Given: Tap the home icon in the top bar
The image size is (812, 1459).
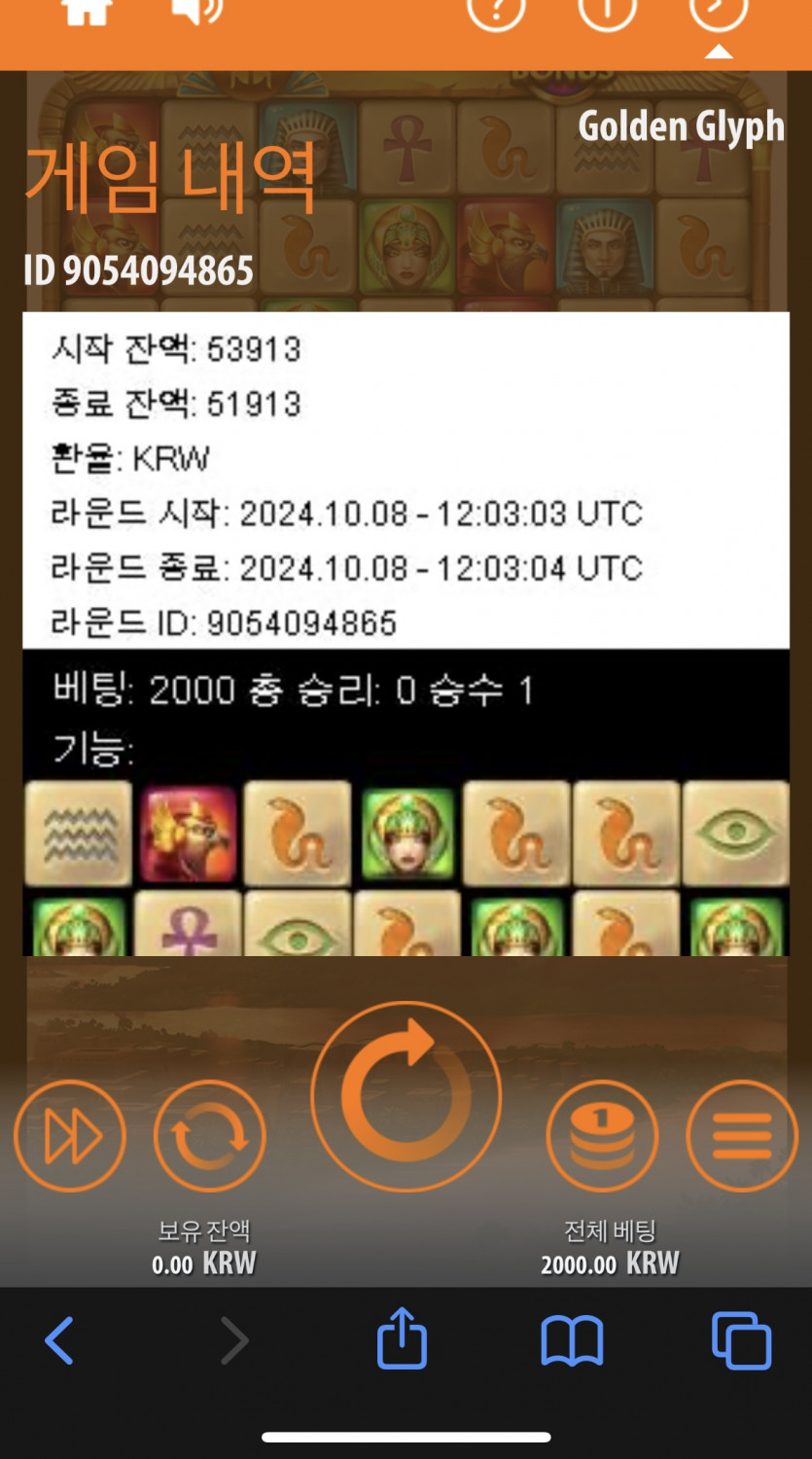Looking at the screenshot, I should pyautogui.click(x=87, y=12).
